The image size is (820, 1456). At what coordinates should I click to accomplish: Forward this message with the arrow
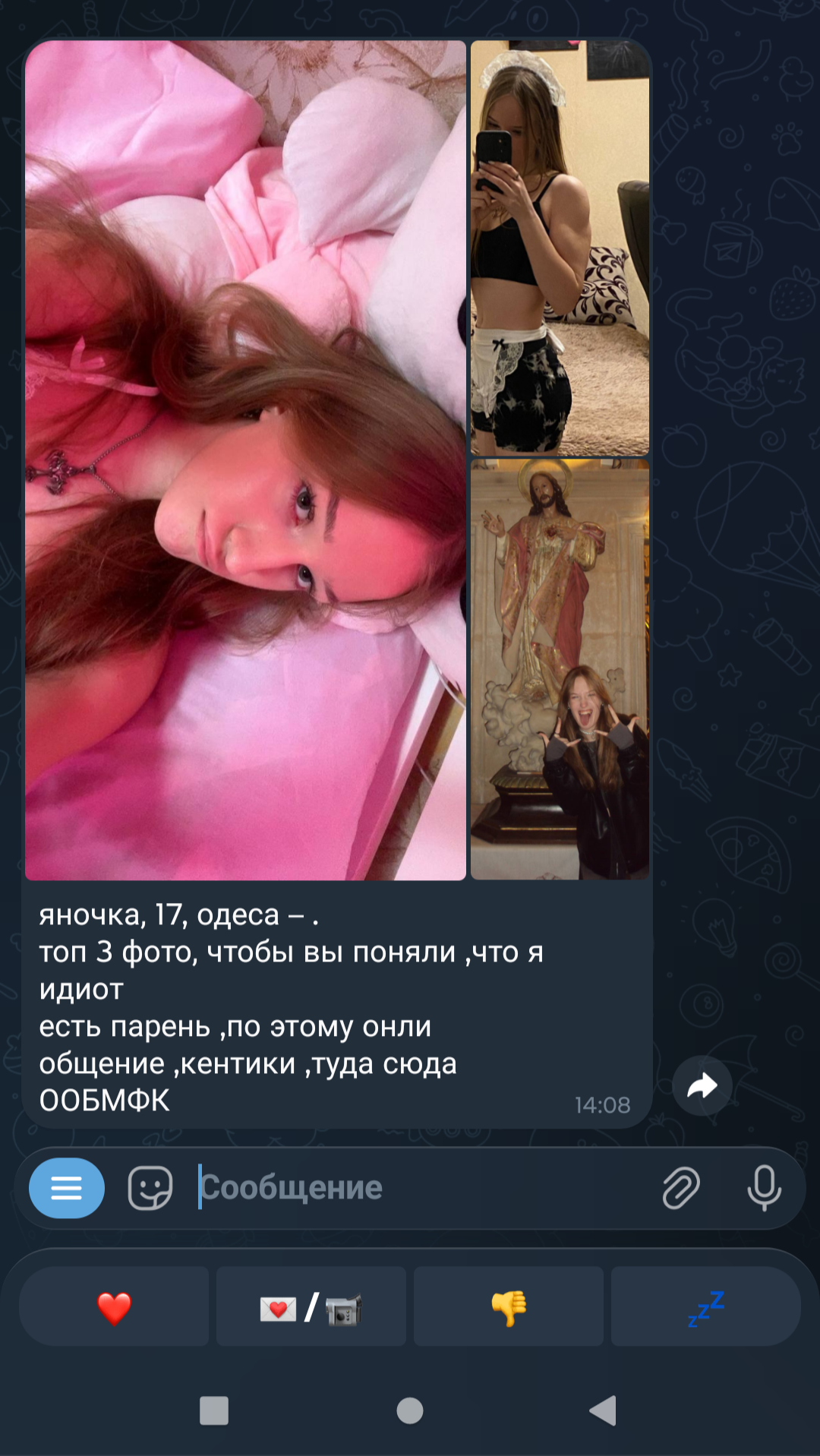click(702, 1085)
